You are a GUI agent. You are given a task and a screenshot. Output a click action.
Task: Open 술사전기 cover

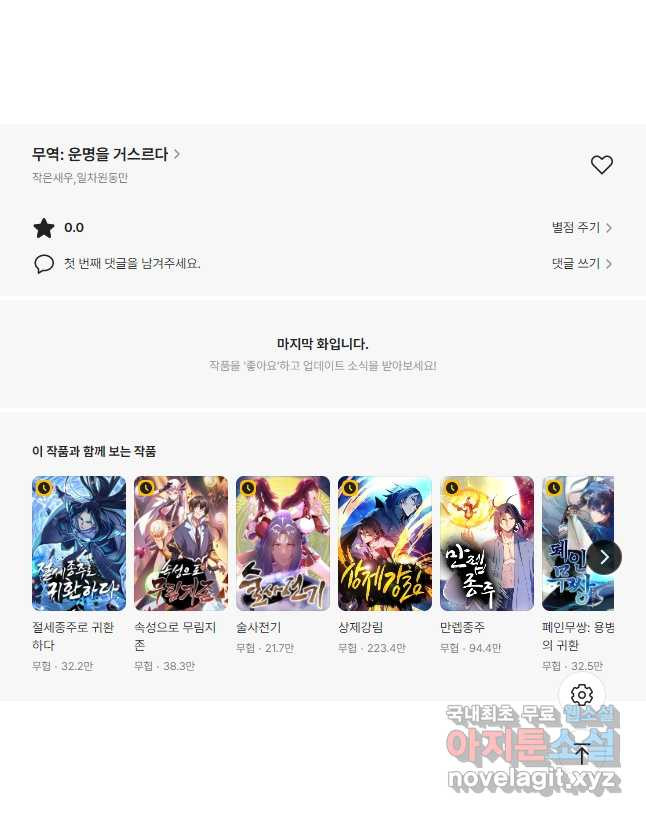(283, 543)
